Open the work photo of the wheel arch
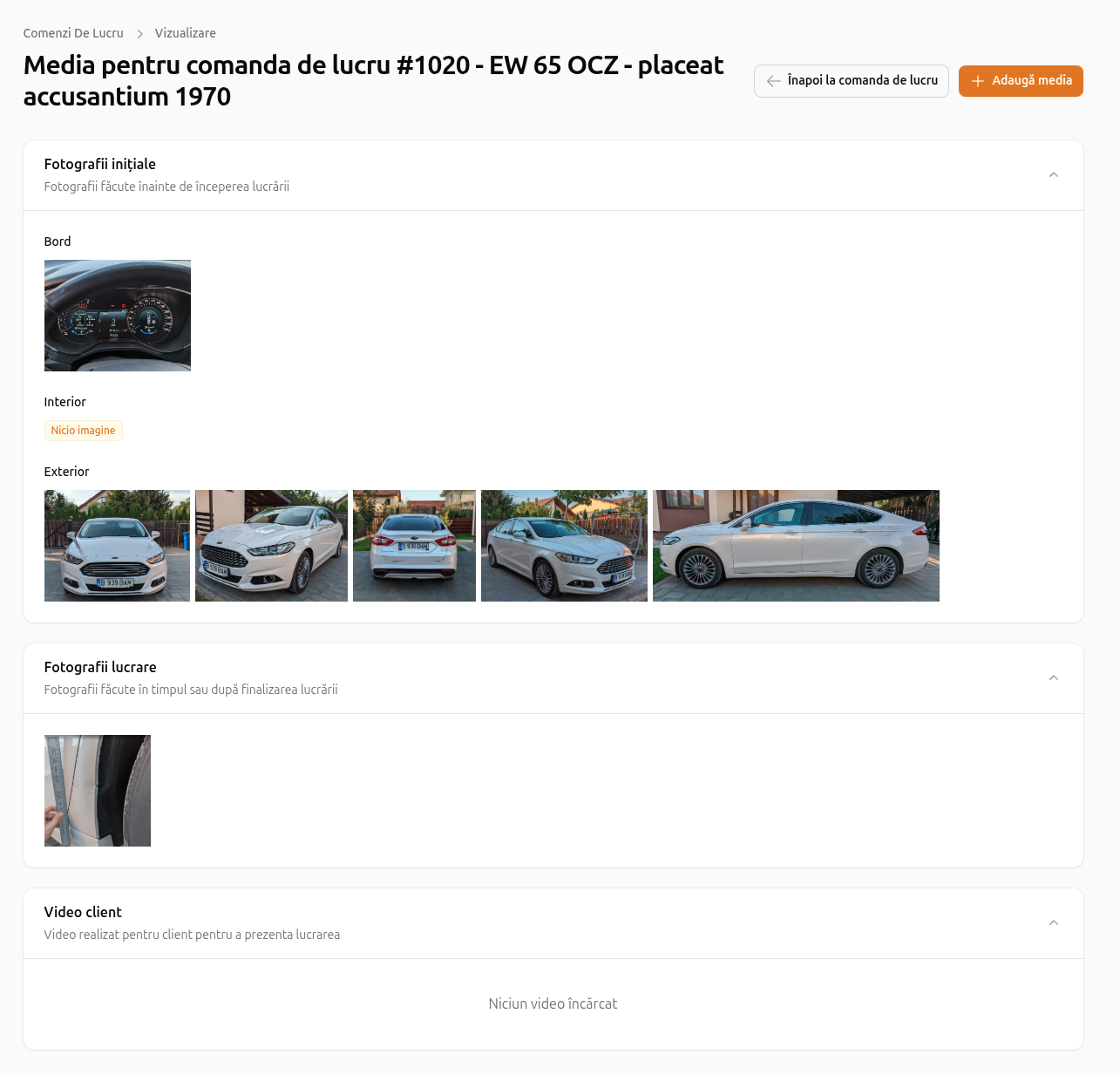The width and height of the screenshot is (1120, 1075). 98,791
